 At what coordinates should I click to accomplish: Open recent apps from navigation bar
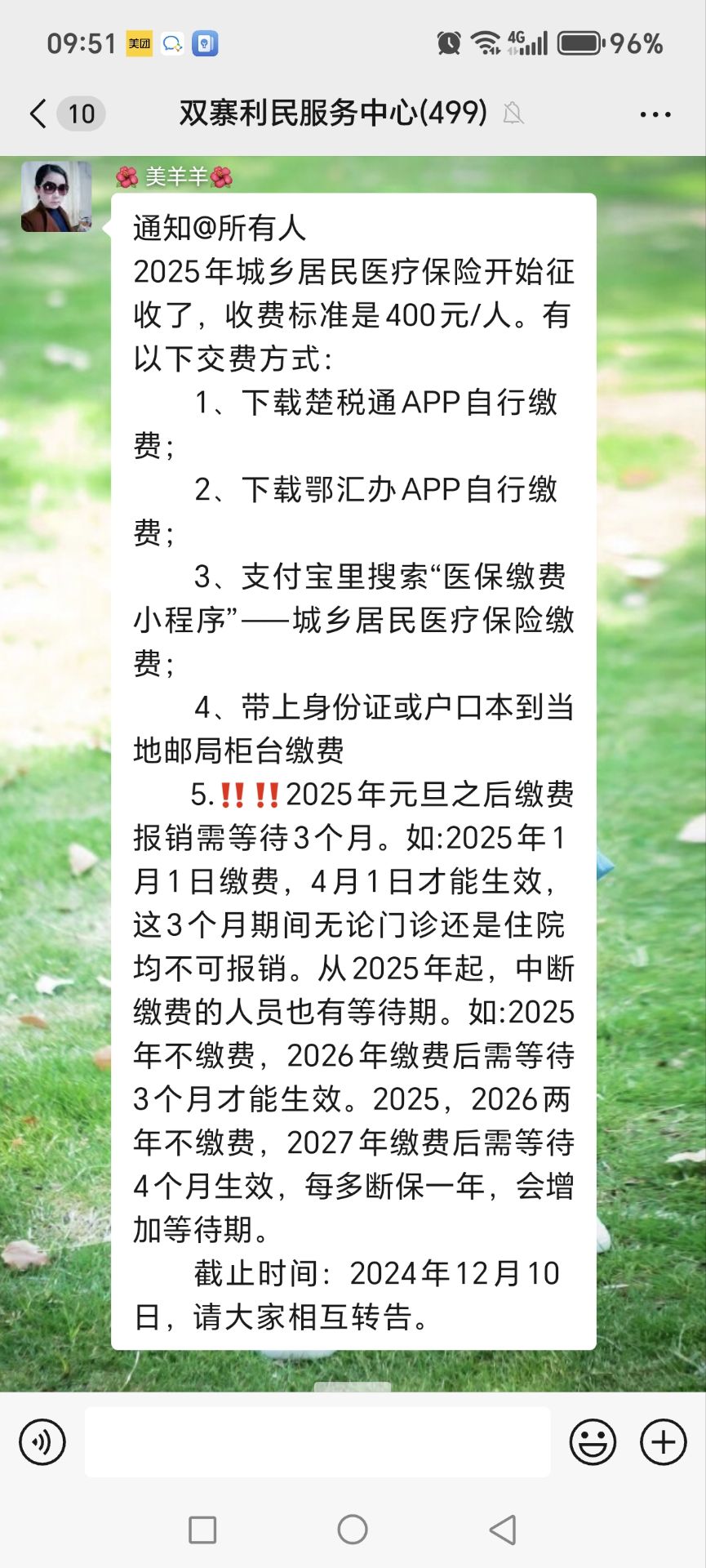[x=202, y=1530]
